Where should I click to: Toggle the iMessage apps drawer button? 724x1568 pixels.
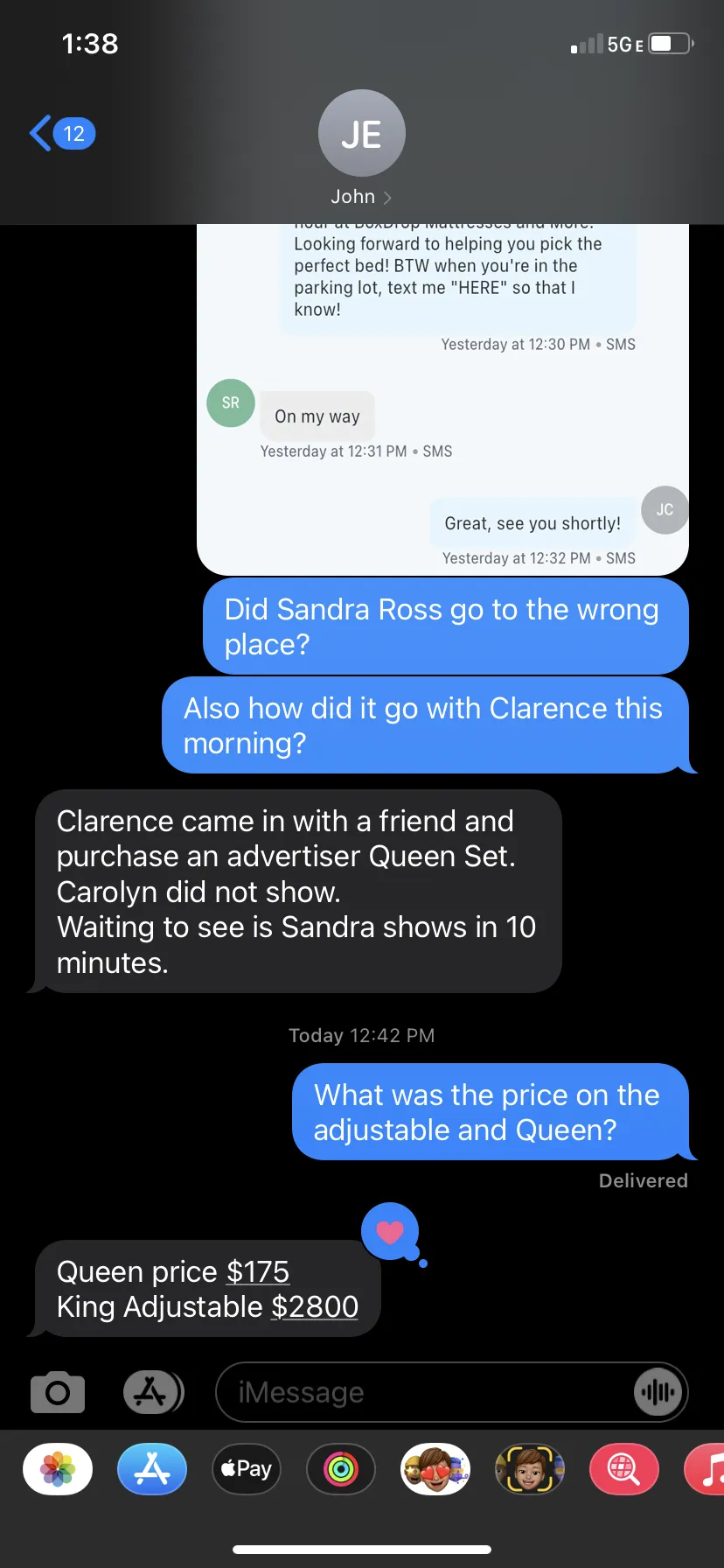click(x=153, y=1392)
